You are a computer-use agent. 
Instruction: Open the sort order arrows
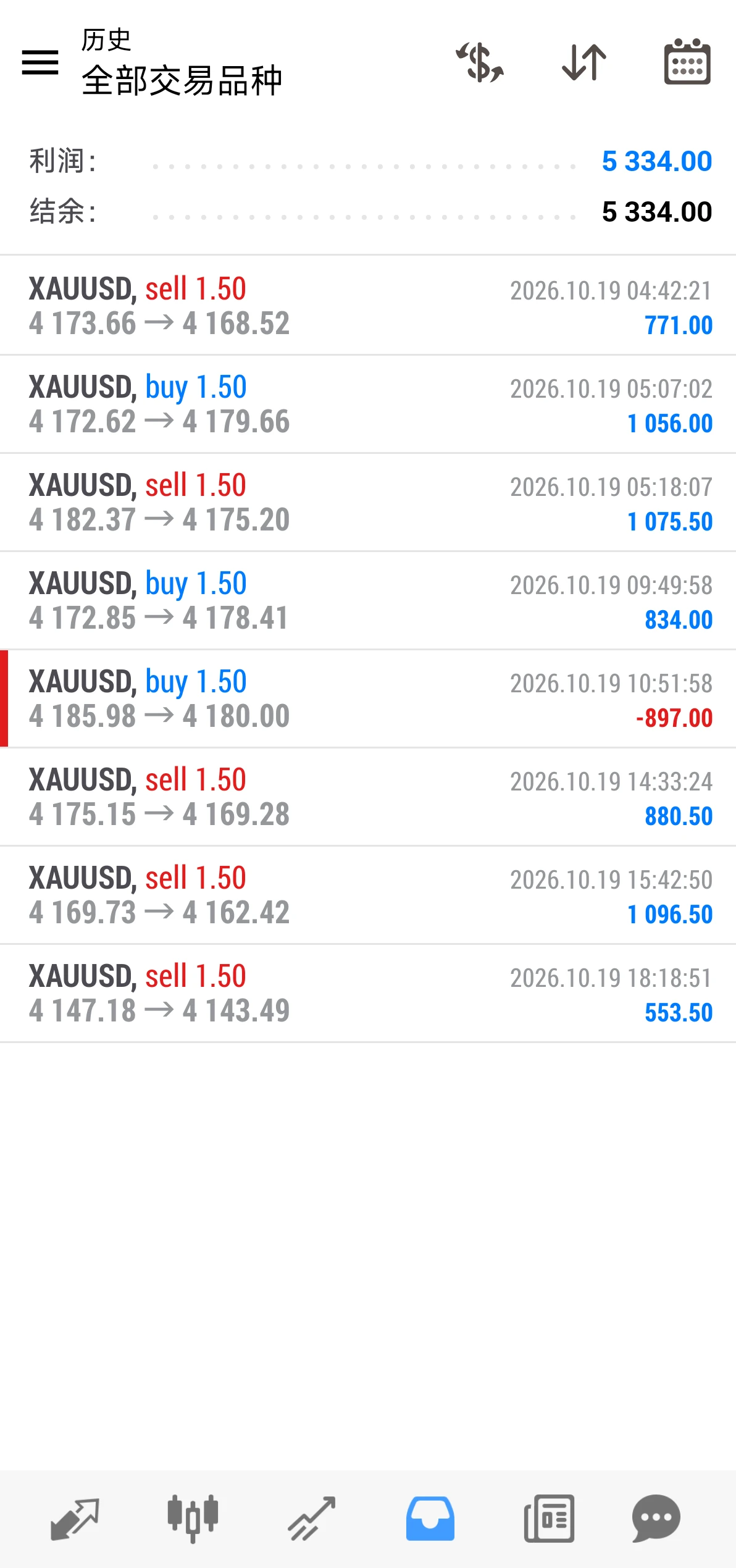[584, 62]
